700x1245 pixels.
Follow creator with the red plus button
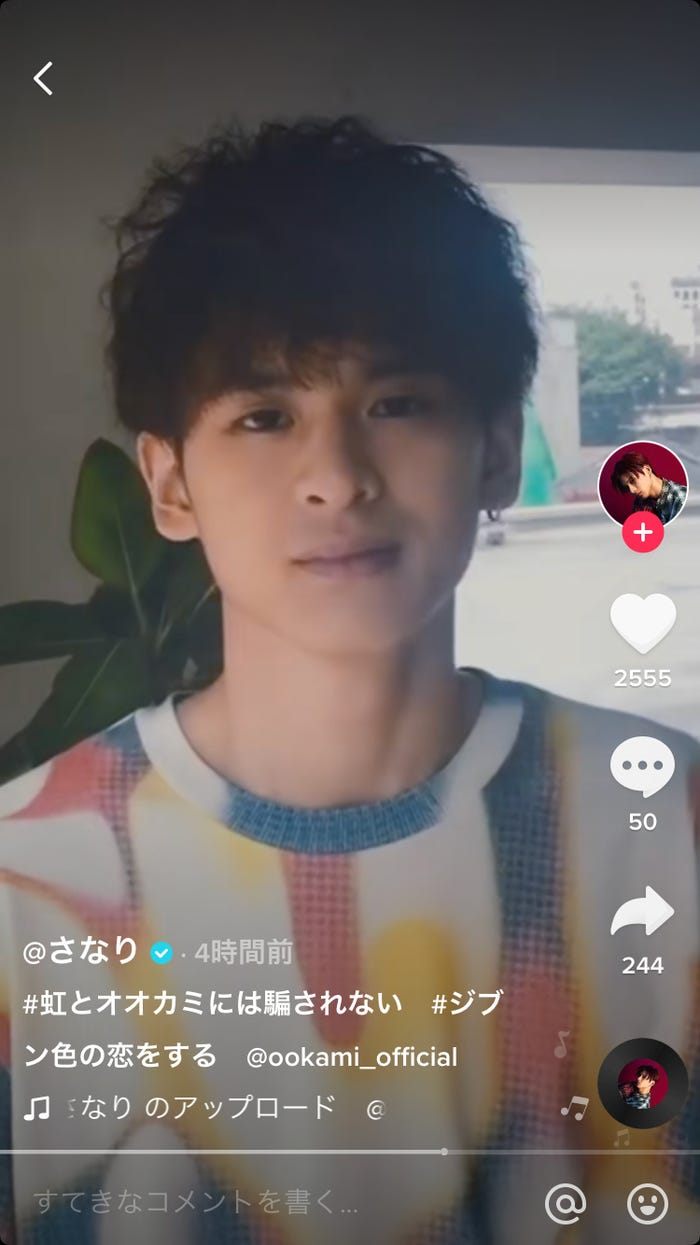(642, 533)
